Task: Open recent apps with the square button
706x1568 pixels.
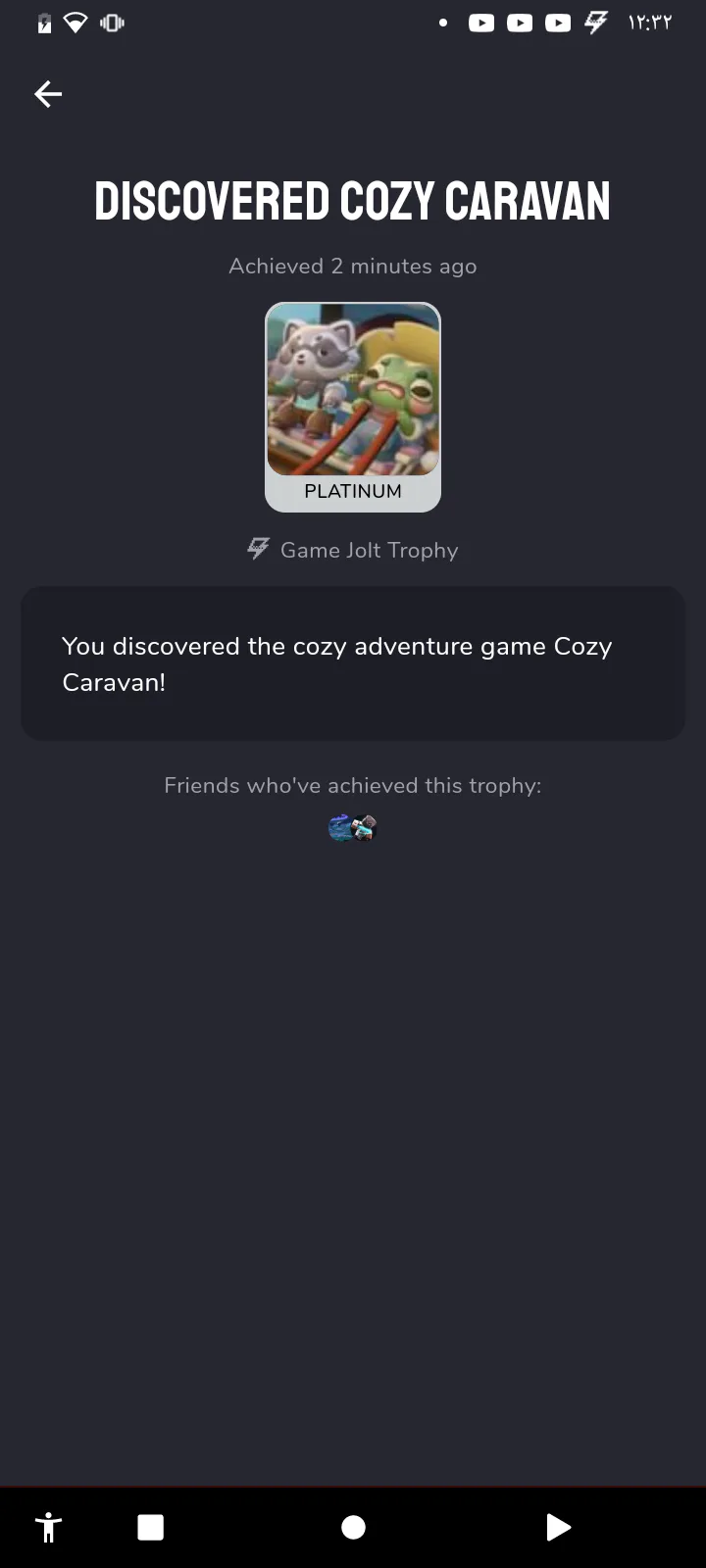Action: click(151, 1527)
